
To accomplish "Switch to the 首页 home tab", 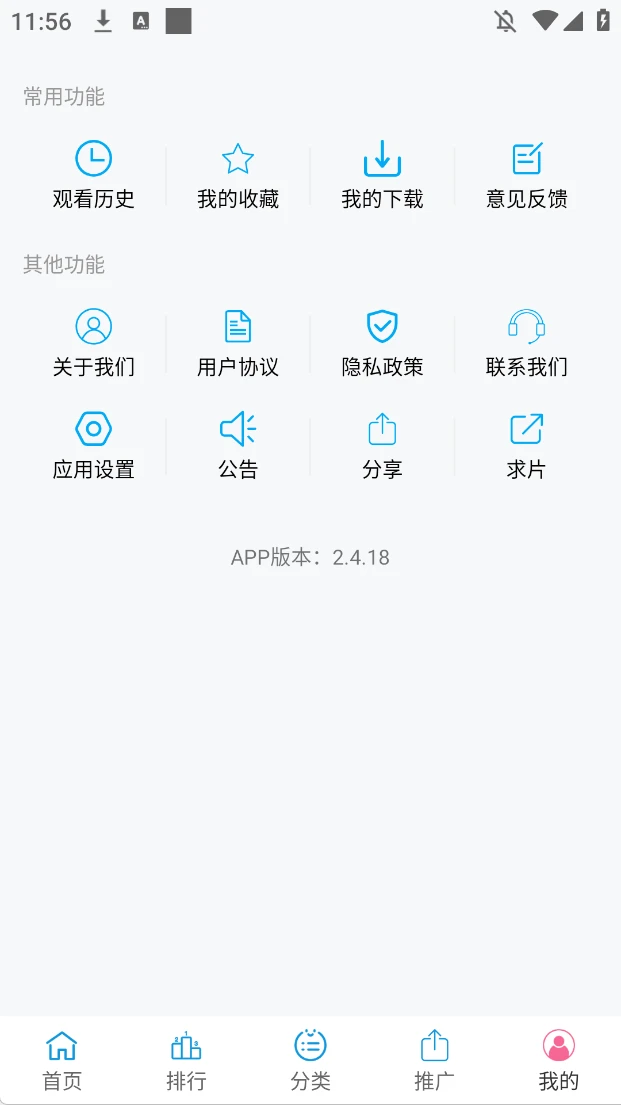I will (62, 1060).
